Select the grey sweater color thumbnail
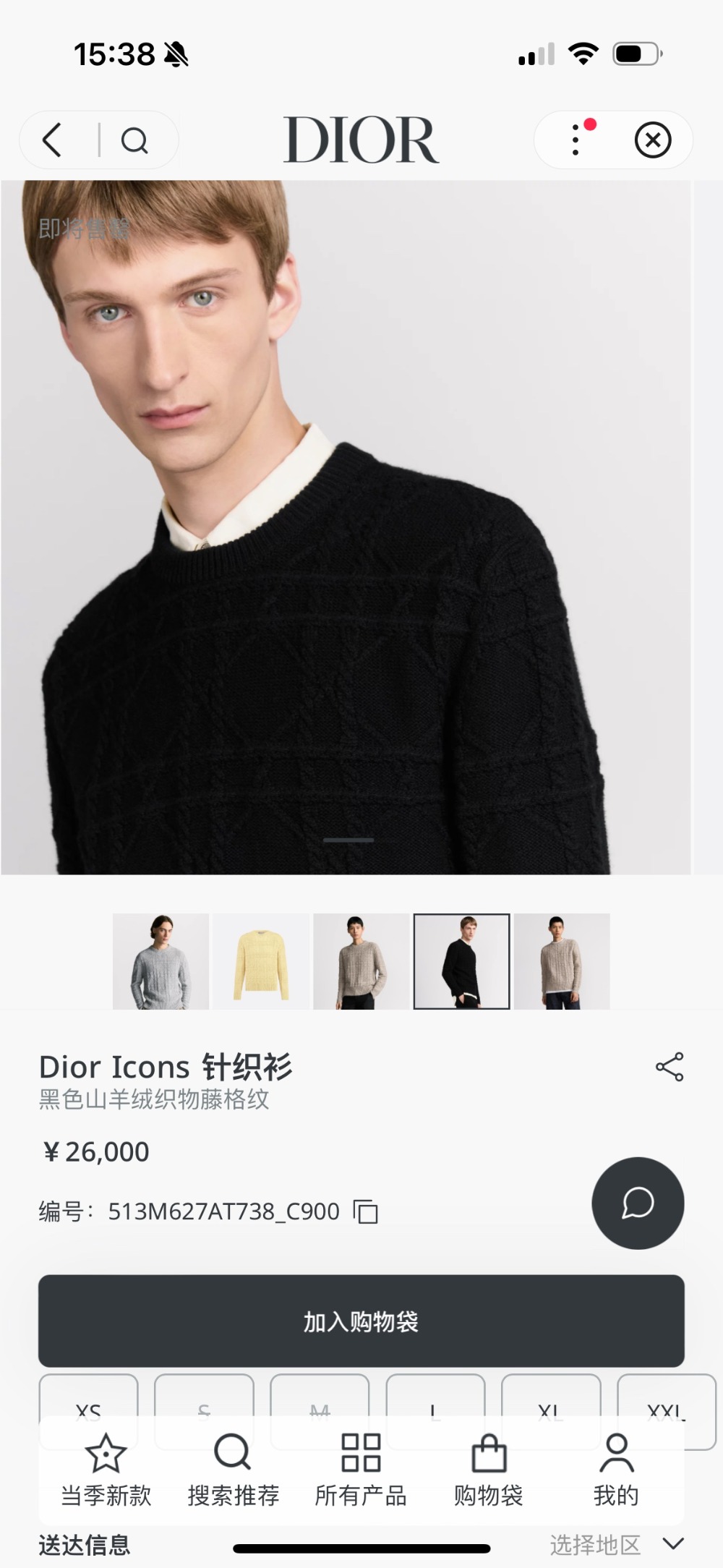 [x=161, y=961]
